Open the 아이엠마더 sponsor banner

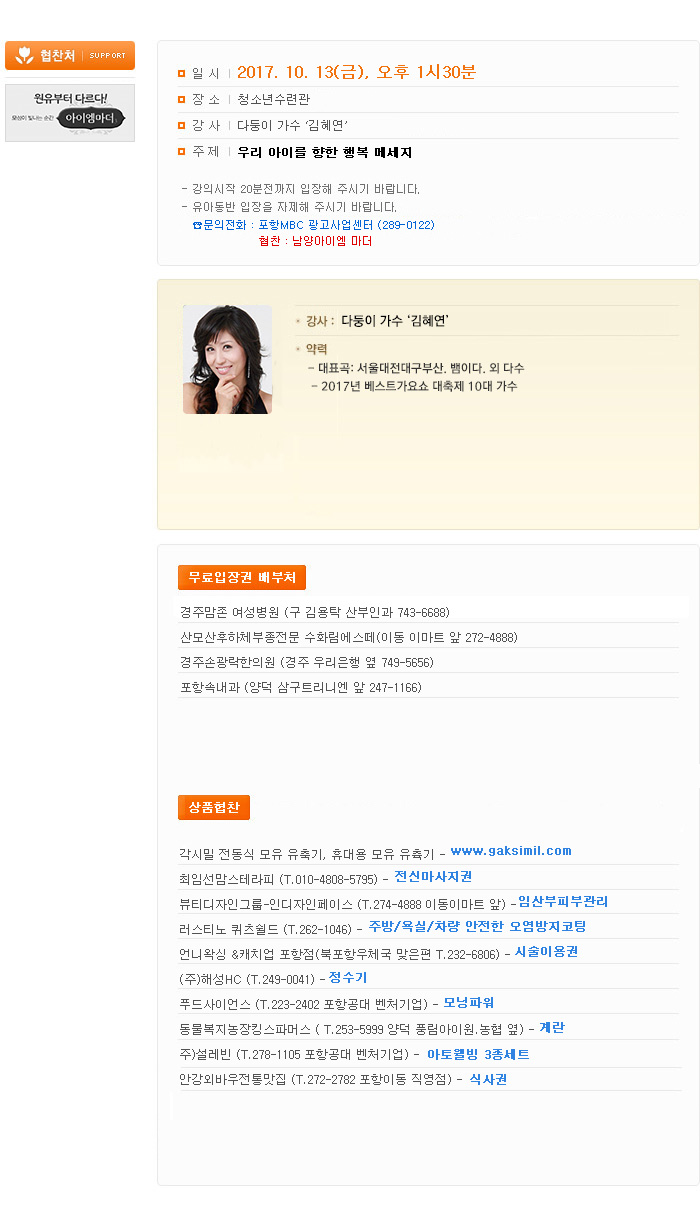pos(70,113)
